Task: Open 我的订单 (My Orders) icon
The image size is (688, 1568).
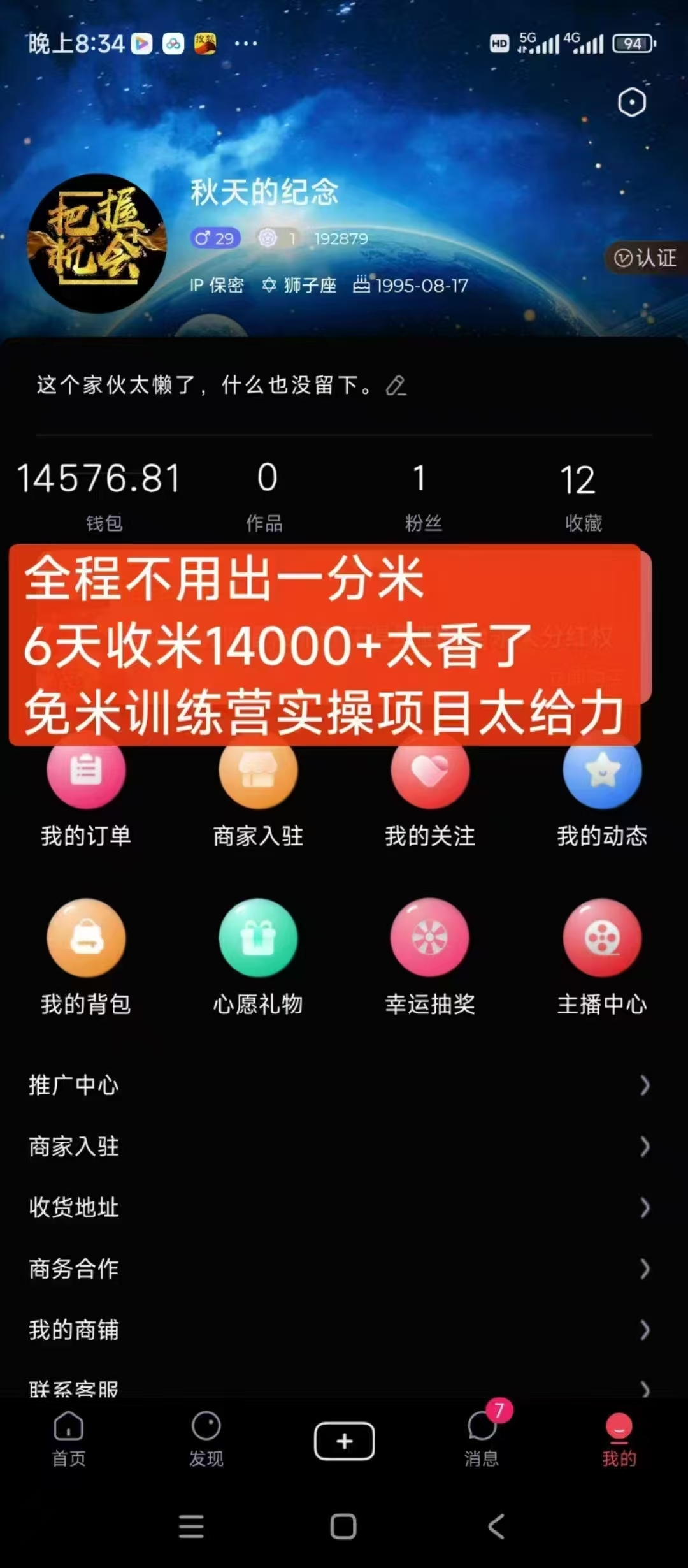Action: (86, 790)
